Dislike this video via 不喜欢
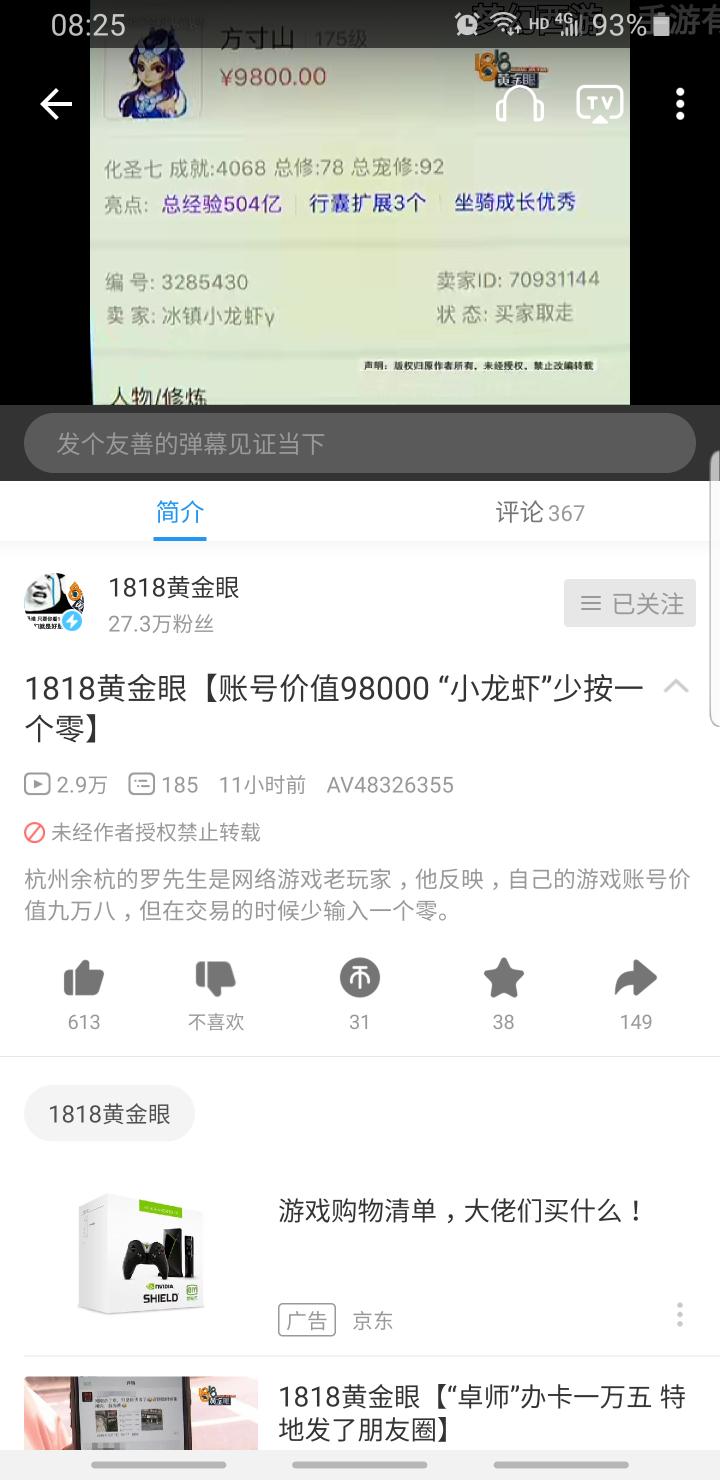Screen dimensions: 720x1480 pos(216,980)
